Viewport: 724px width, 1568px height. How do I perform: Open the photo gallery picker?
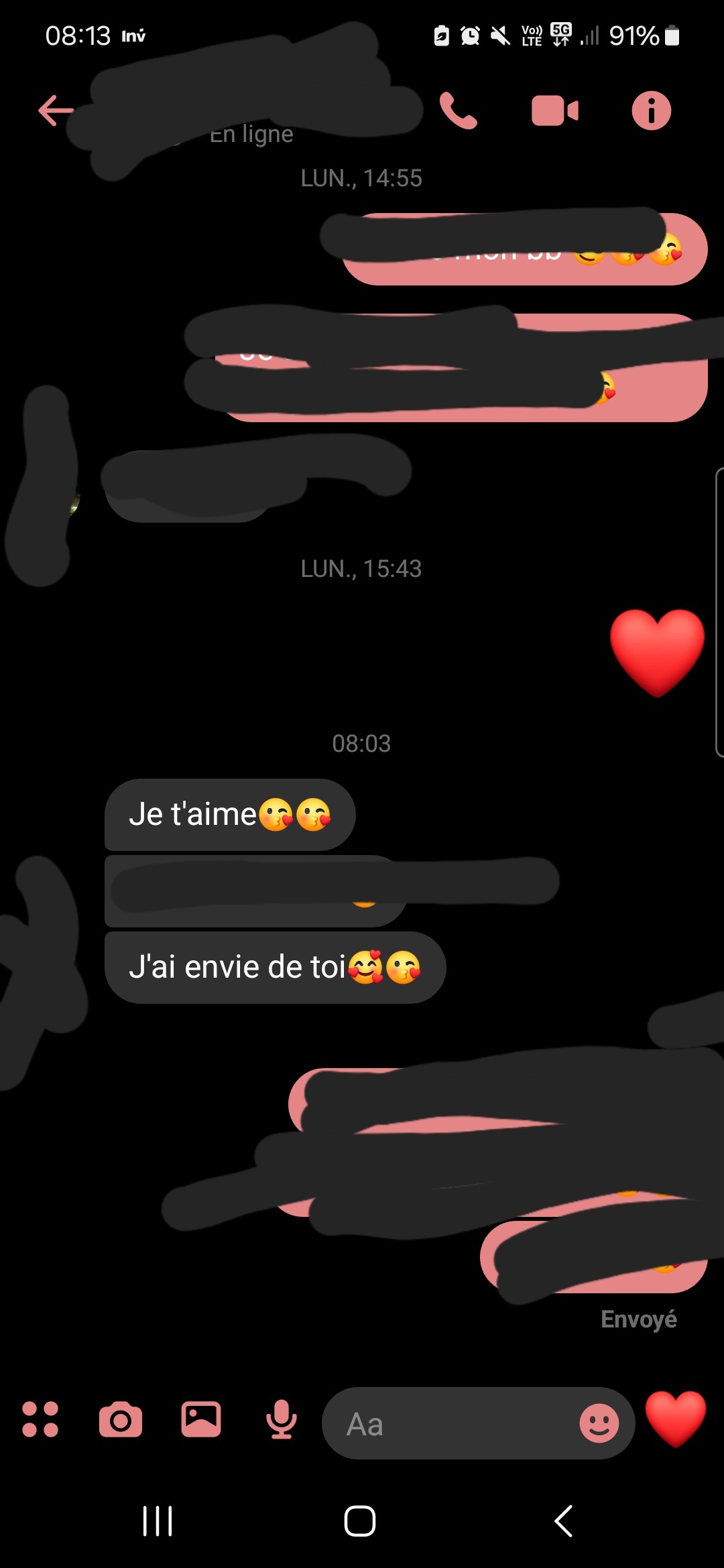[x=201, y=1419]
